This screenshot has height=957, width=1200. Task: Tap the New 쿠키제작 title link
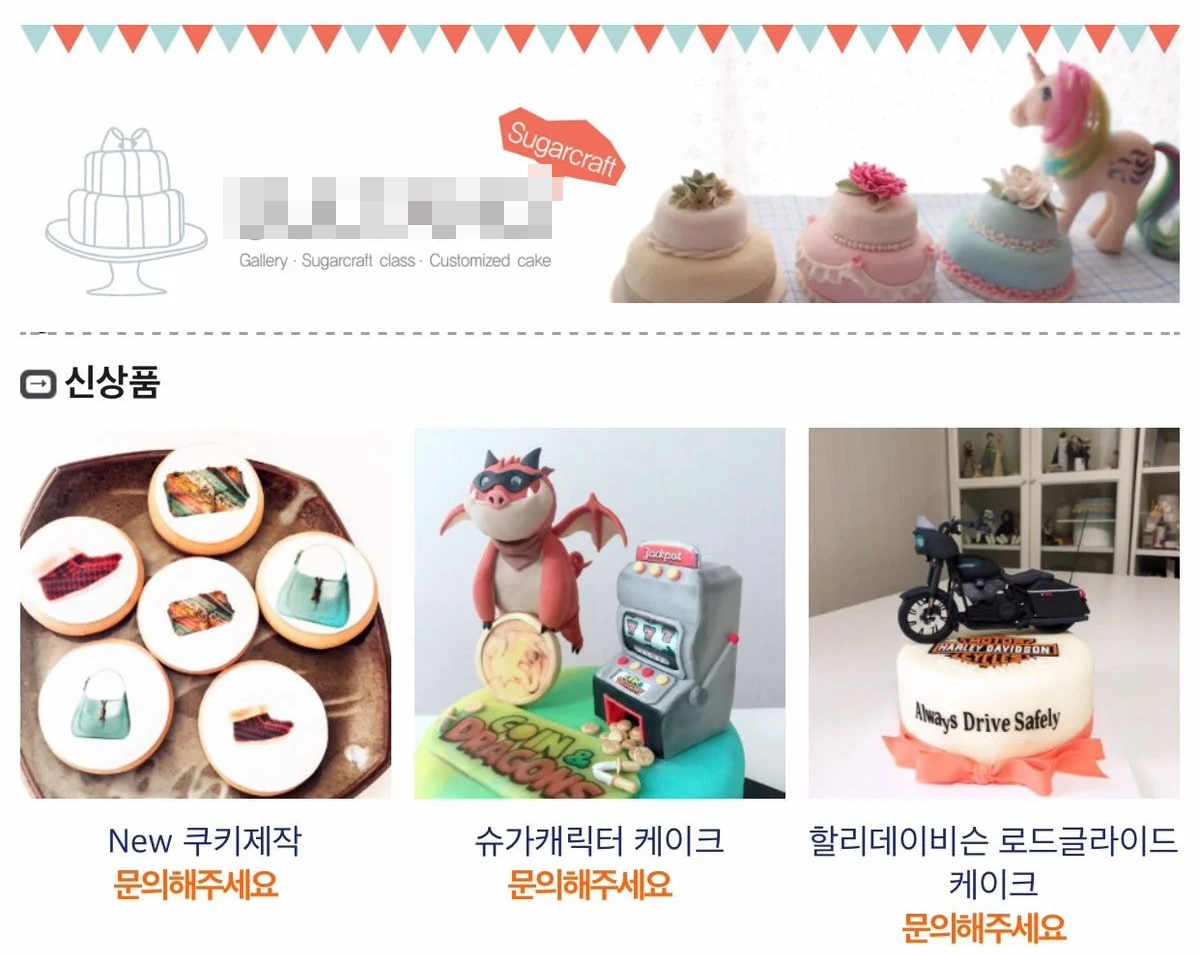pos(204,841)
